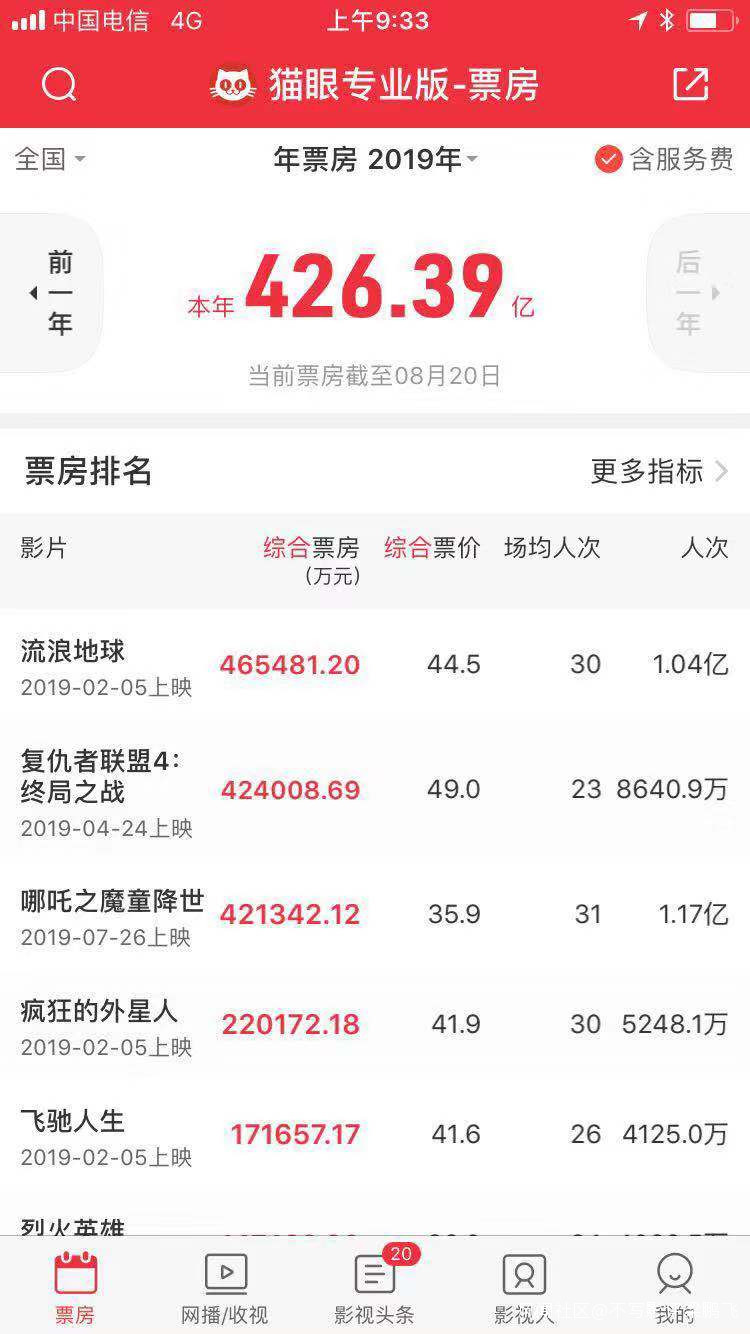Switch to the 影视头条 tab
Viewport: 750px width, 1334px height.
tap(375, 1290)
